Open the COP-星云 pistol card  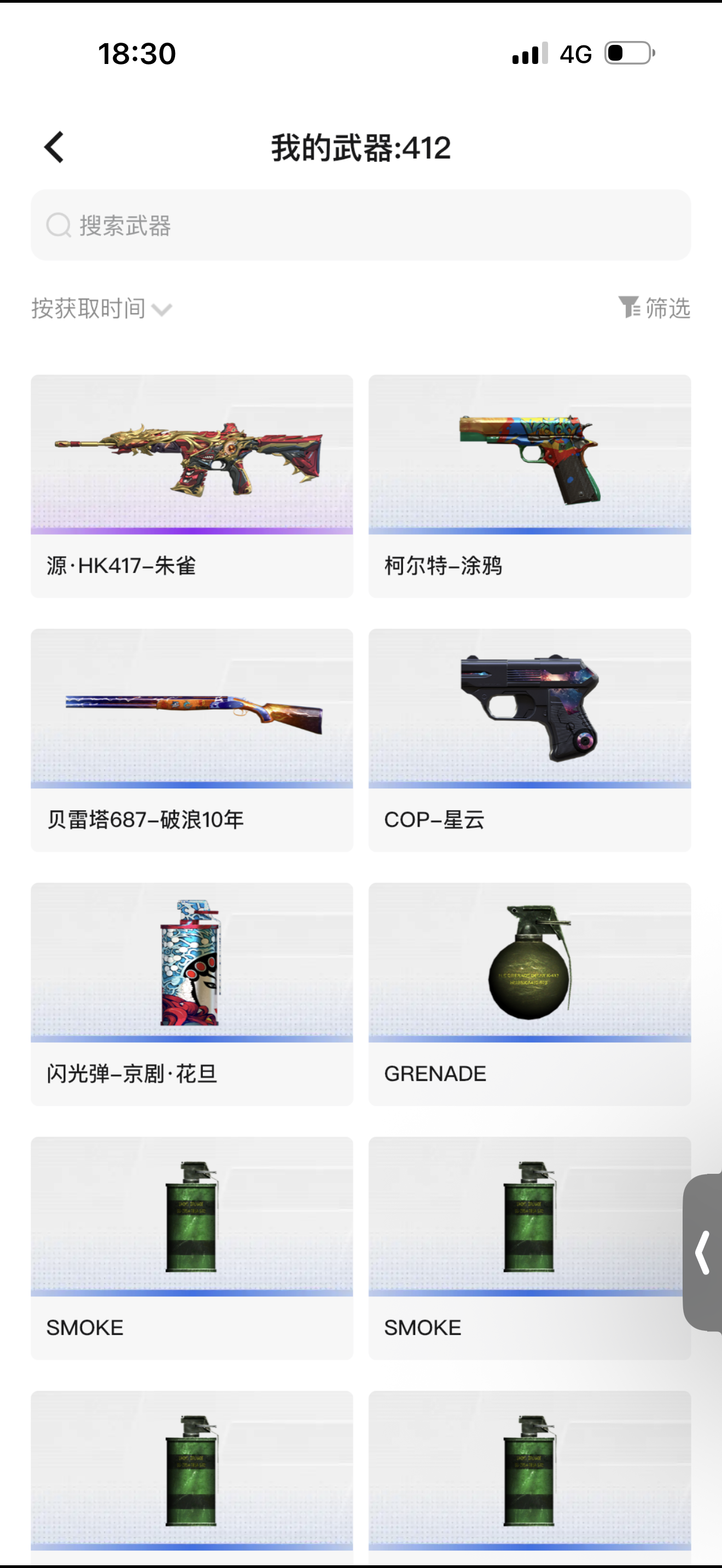529,740
